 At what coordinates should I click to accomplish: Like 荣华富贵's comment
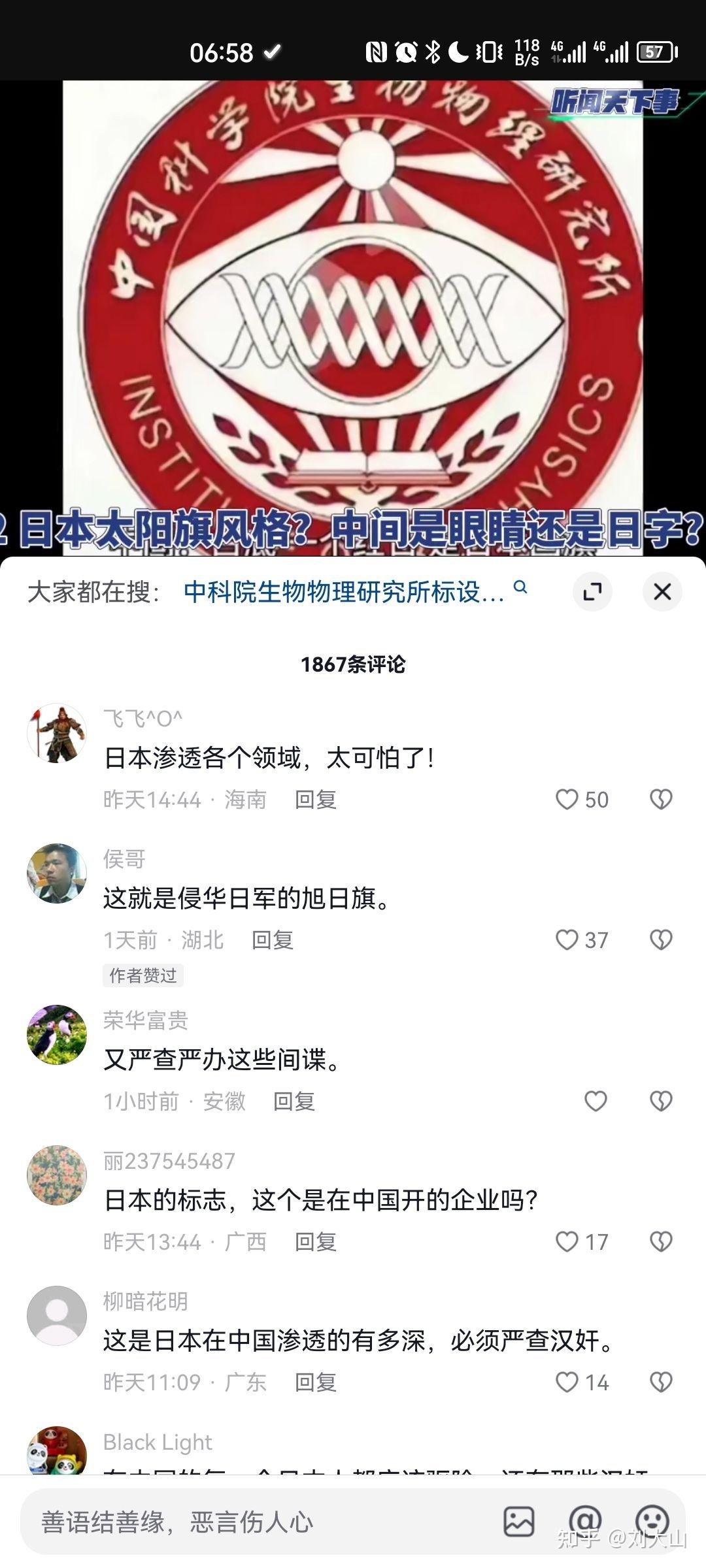click(596, 1101)
